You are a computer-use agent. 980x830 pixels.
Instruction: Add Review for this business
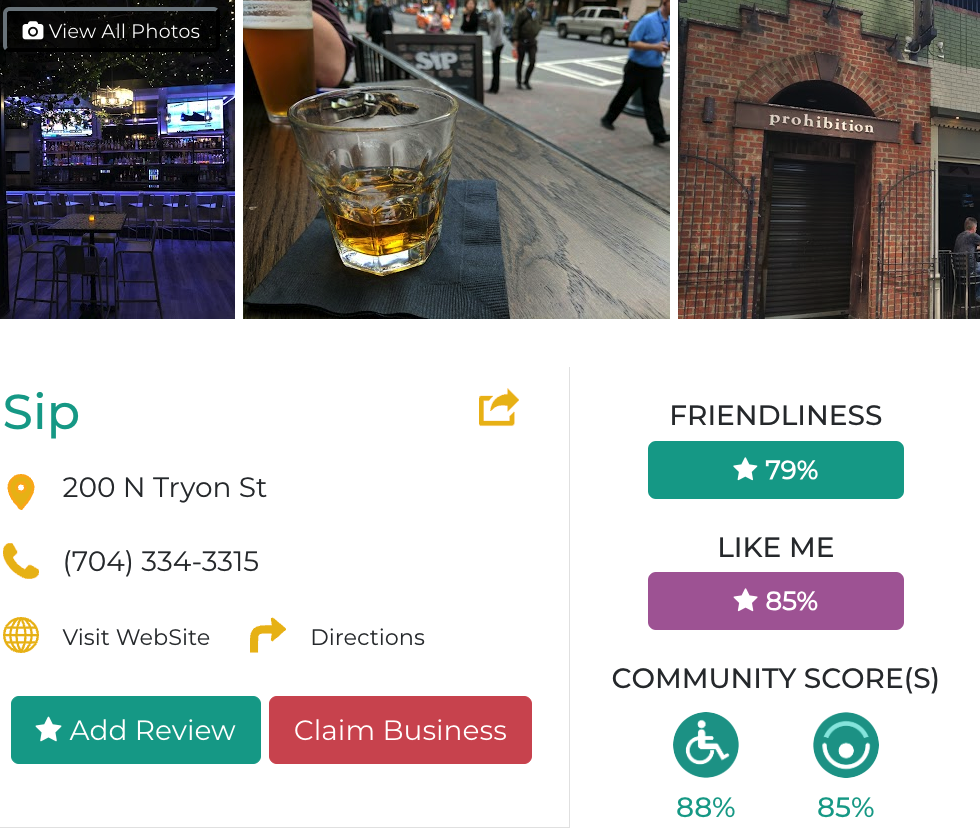pos(136,730)
